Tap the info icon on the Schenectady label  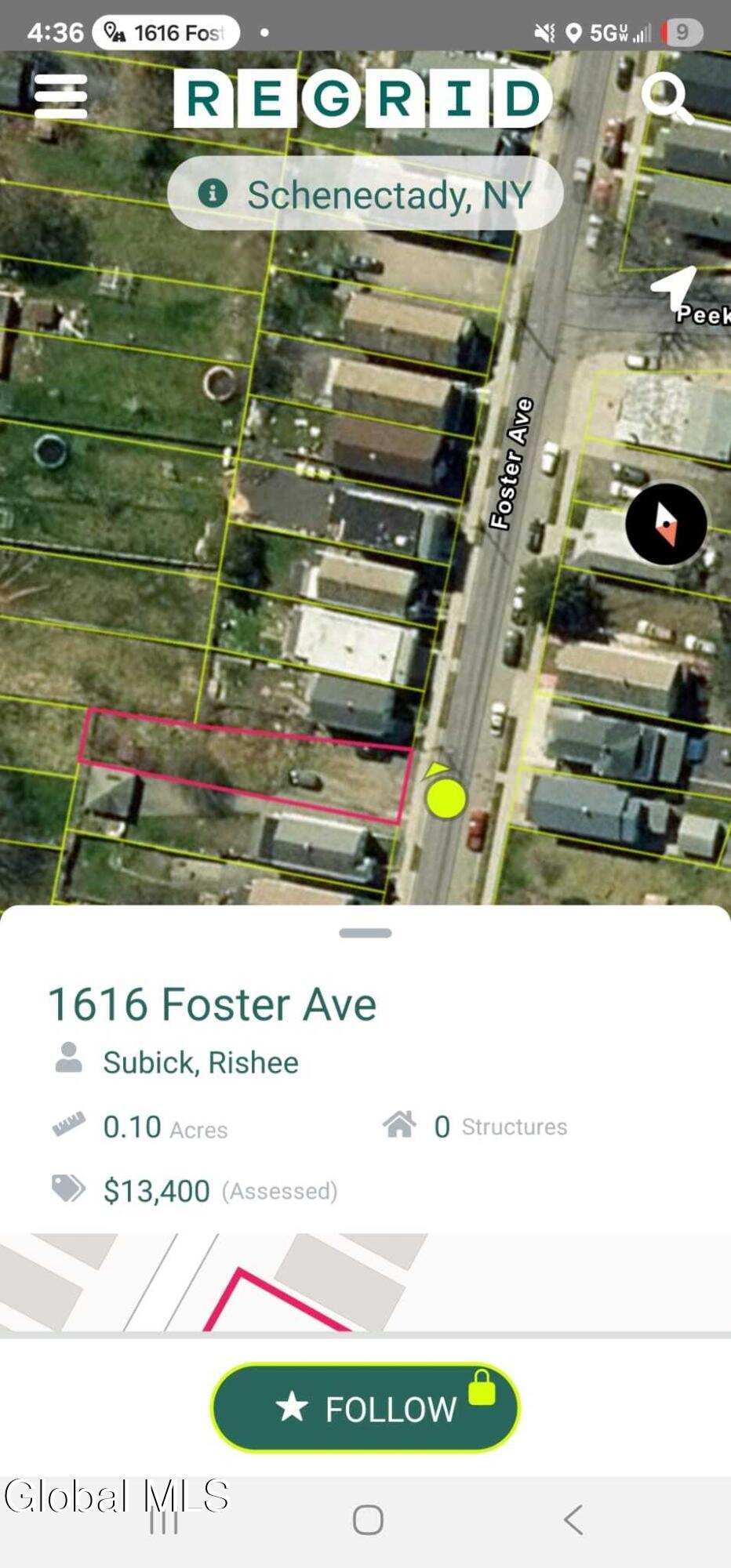(213, 194)
